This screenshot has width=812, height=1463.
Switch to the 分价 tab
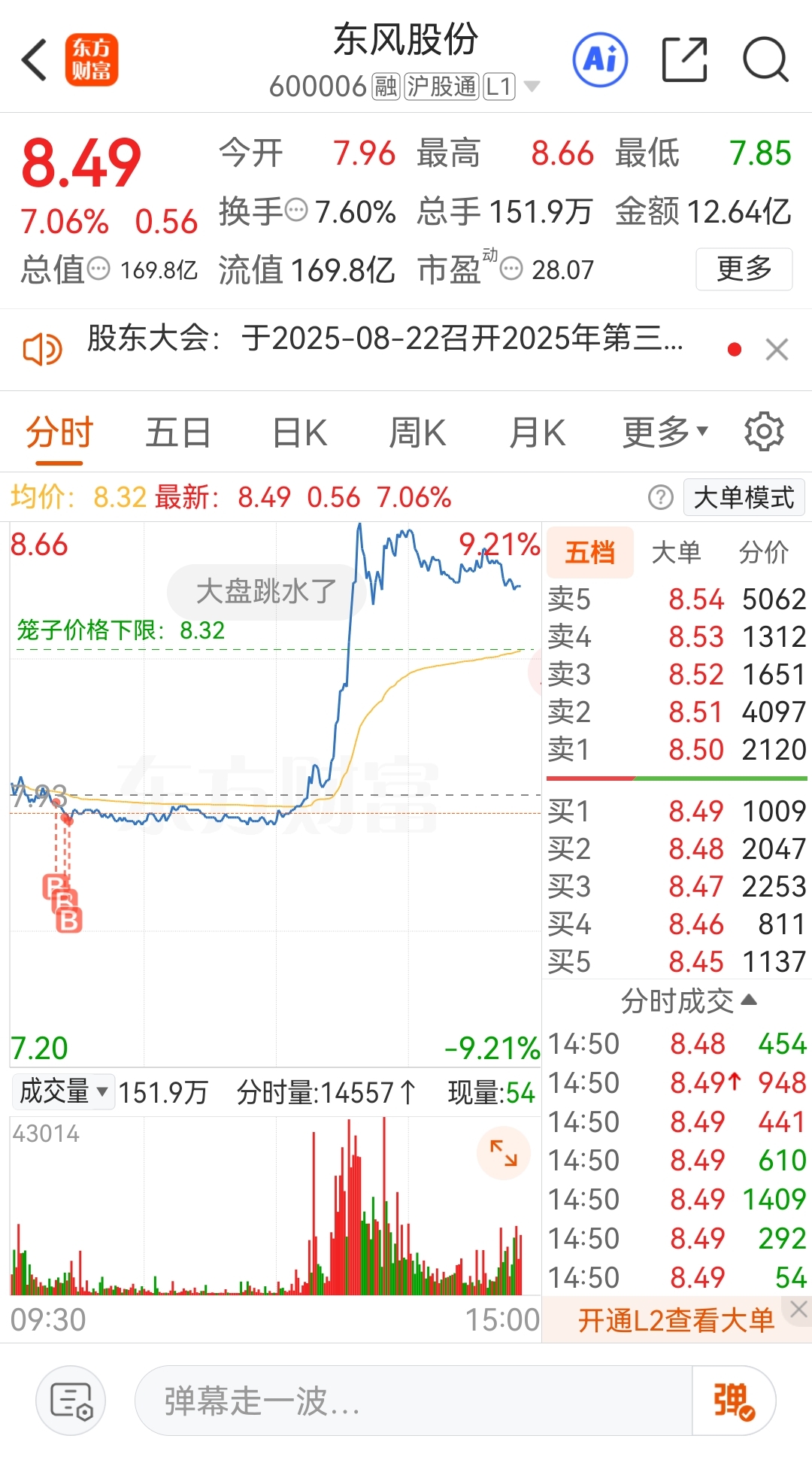click(x=763, y=552)
